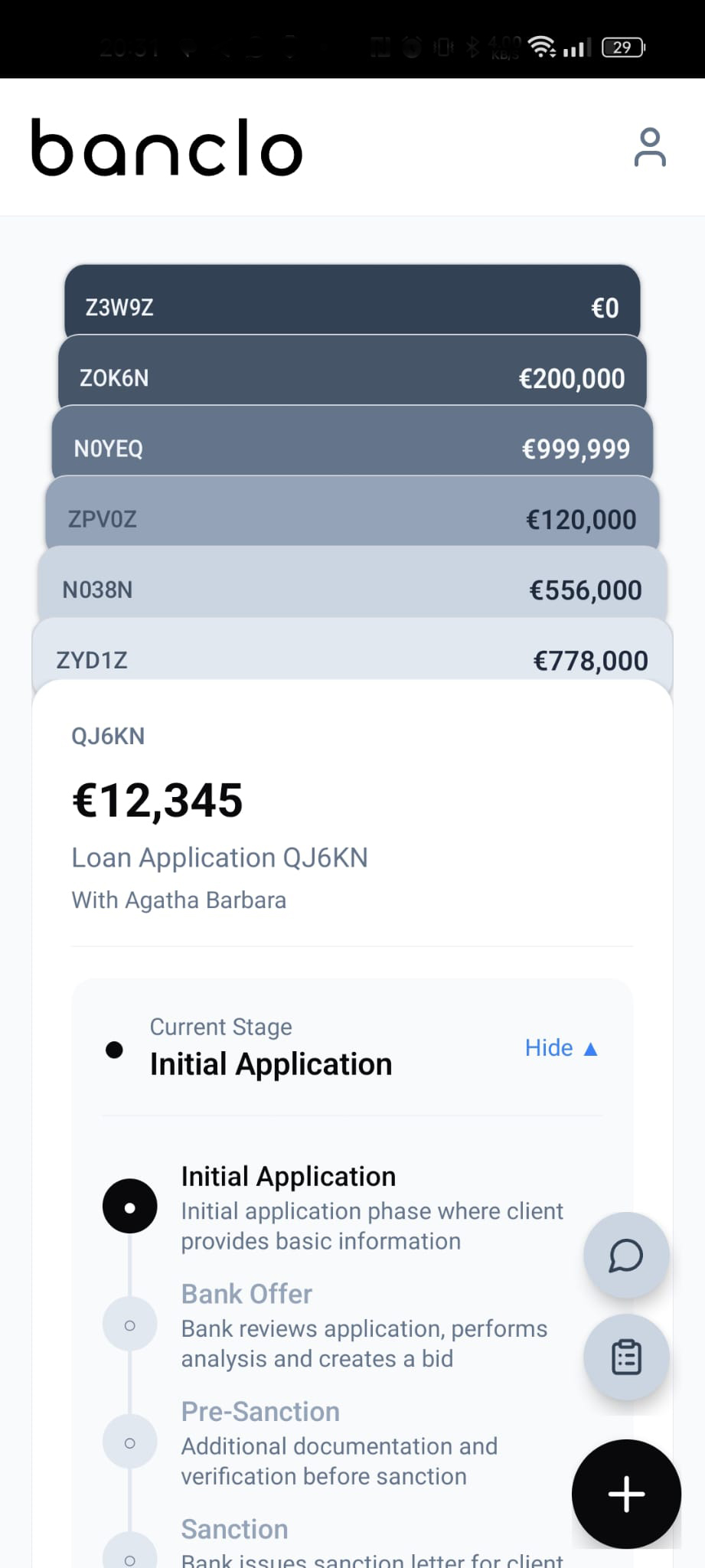Expand the ZYD1Z loan card

coord(352,659)
